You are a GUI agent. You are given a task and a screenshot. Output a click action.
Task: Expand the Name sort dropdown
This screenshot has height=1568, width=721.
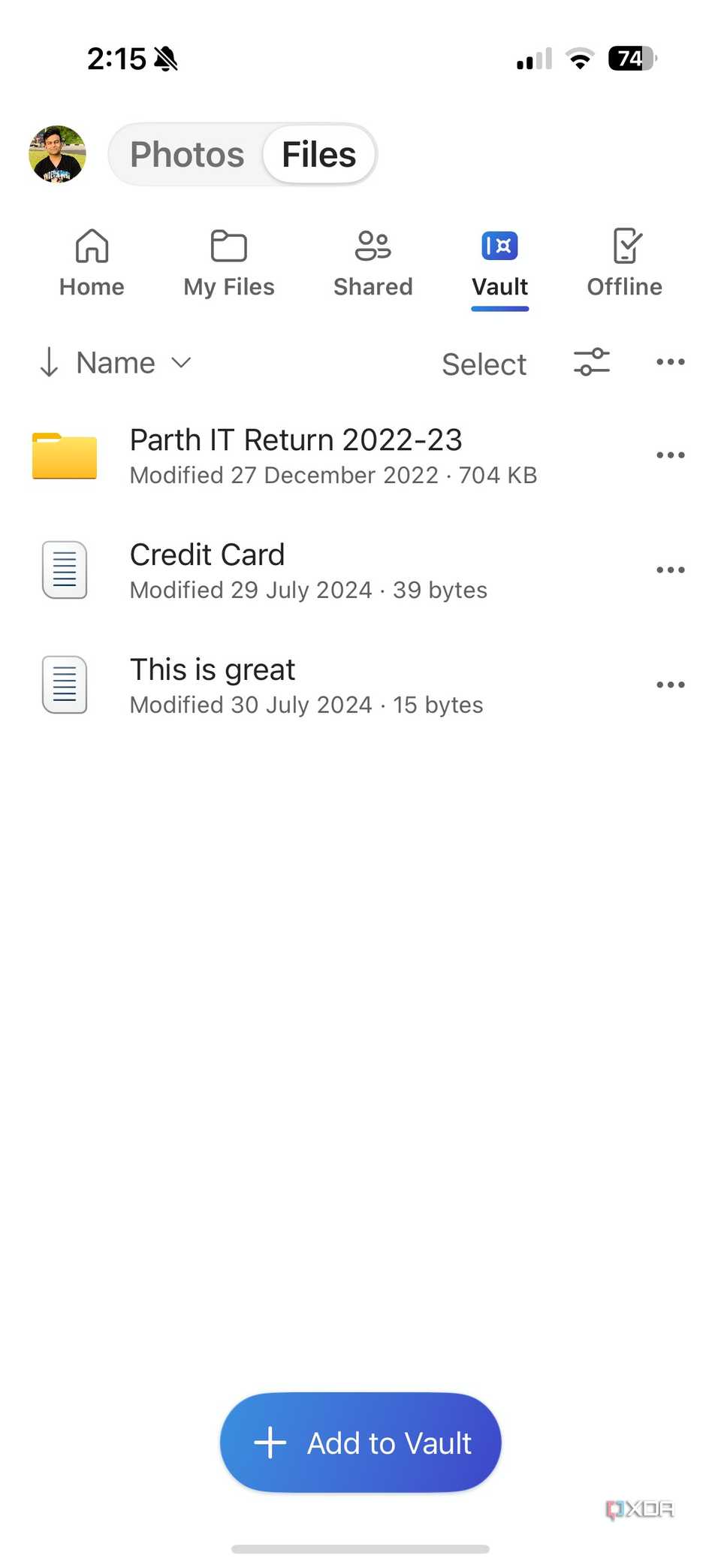point(116,363)
